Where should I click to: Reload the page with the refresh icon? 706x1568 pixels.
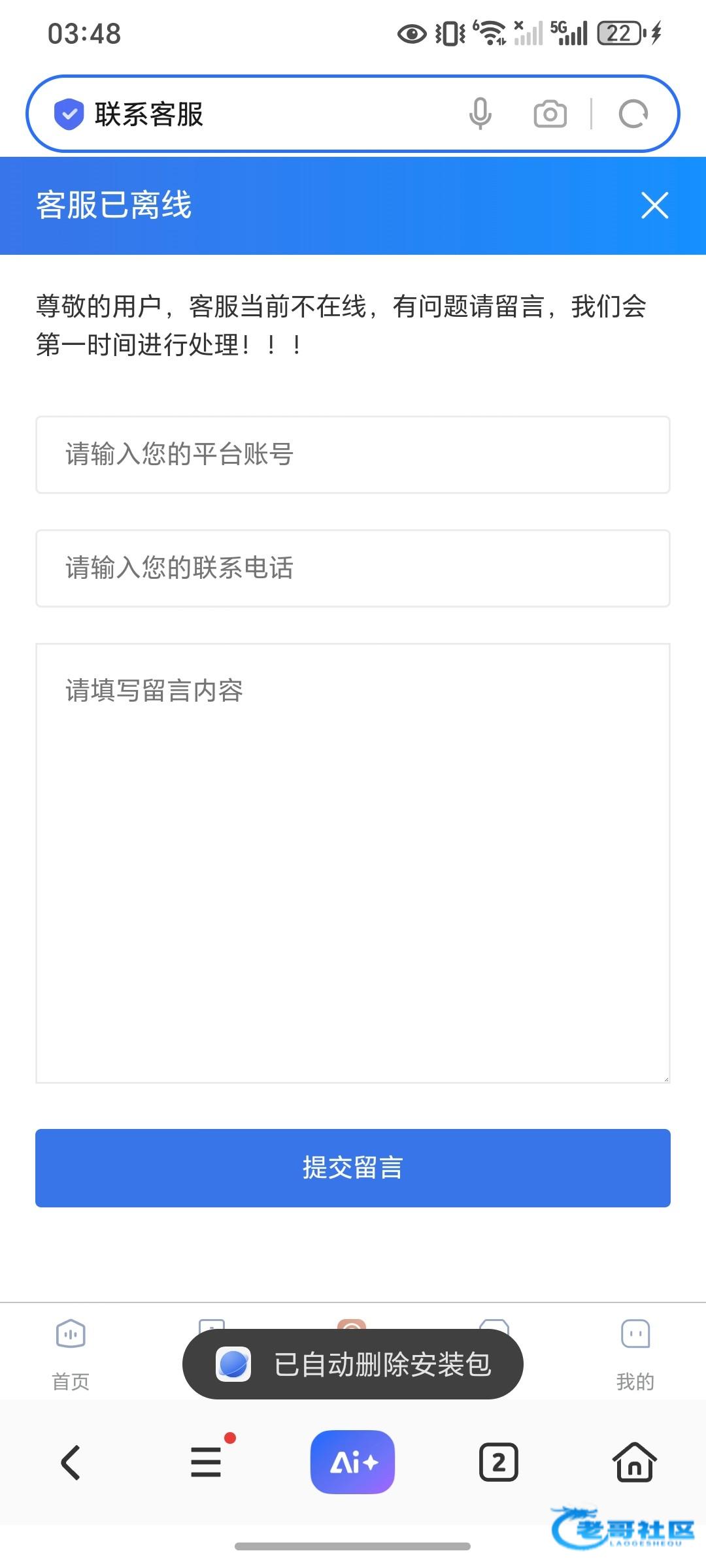pos(633,114)
